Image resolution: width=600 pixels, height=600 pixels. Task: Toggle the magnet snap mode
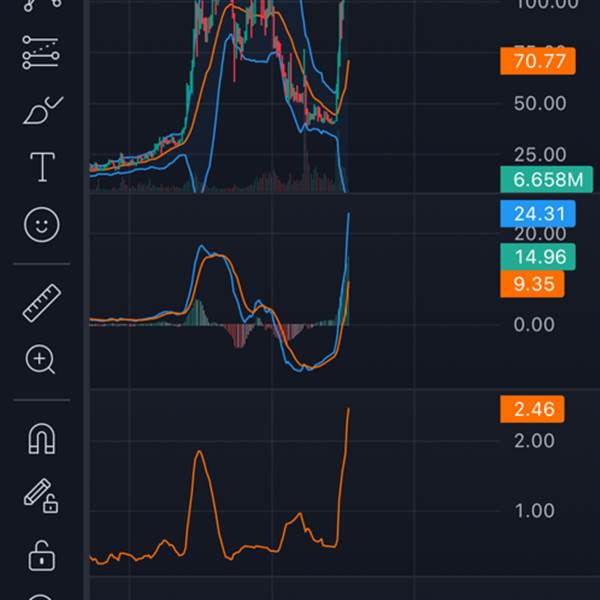coord(41,437)
